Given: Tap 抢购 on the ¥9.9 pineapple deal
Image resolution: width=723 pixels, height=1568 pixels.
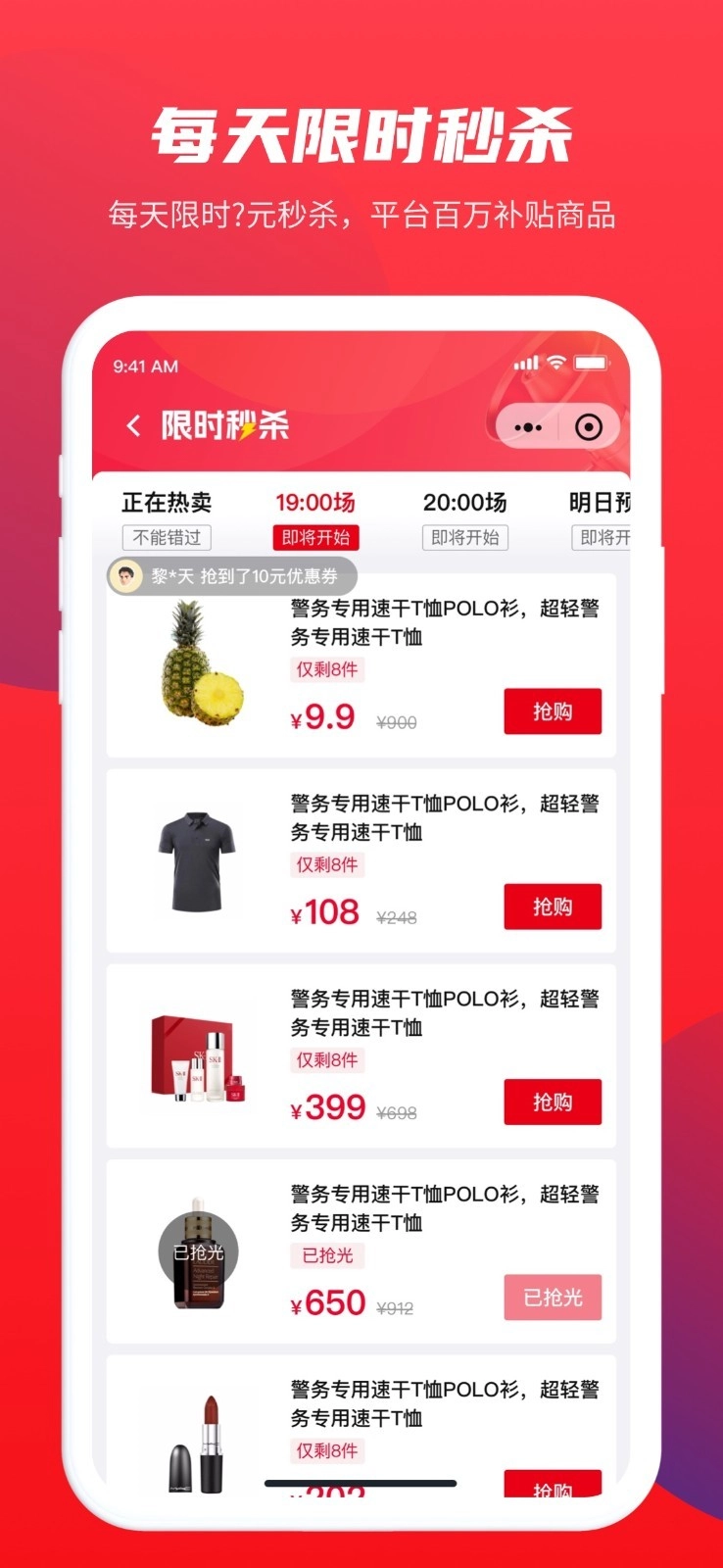Looking at the screenshot, I should point(553,711).
